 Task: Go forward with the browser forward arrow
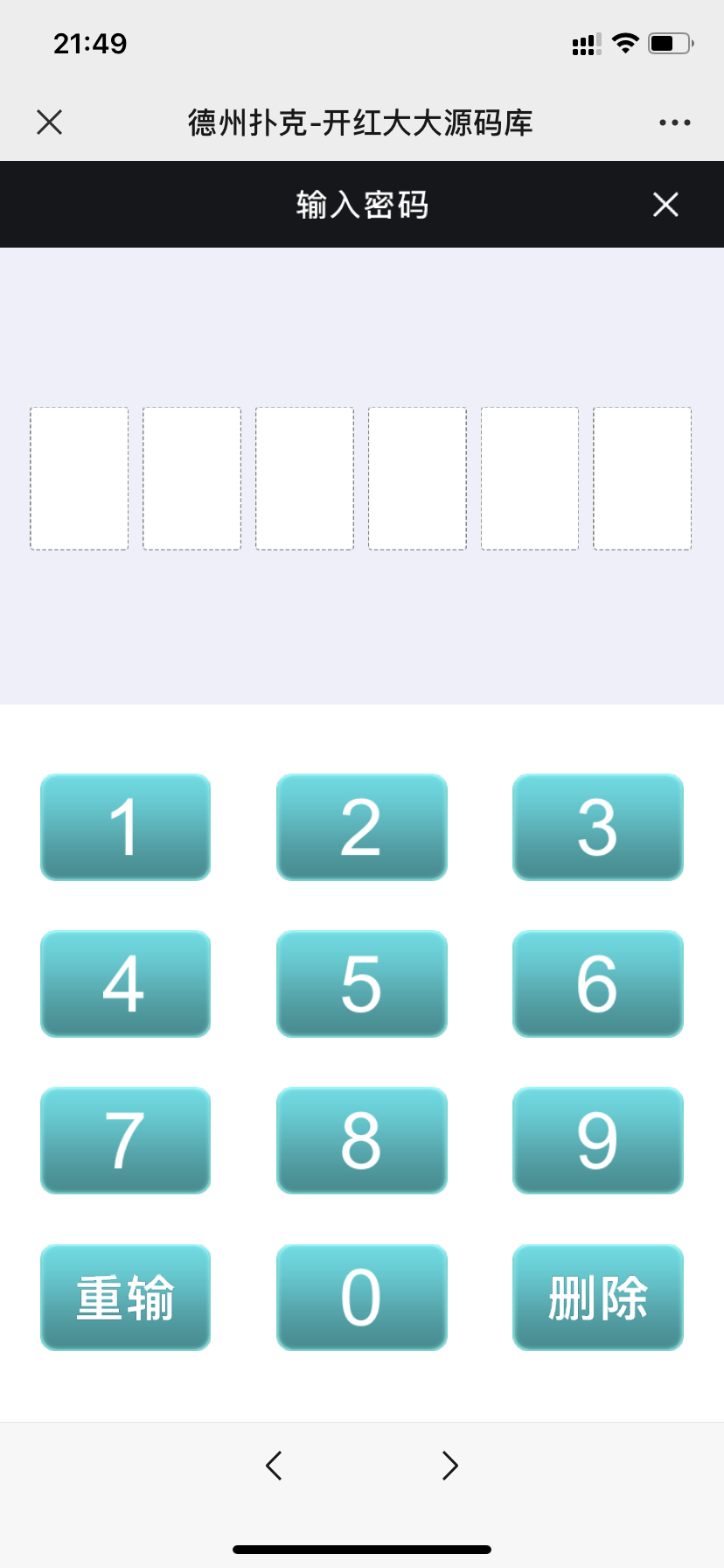[x=449, y=1465]
